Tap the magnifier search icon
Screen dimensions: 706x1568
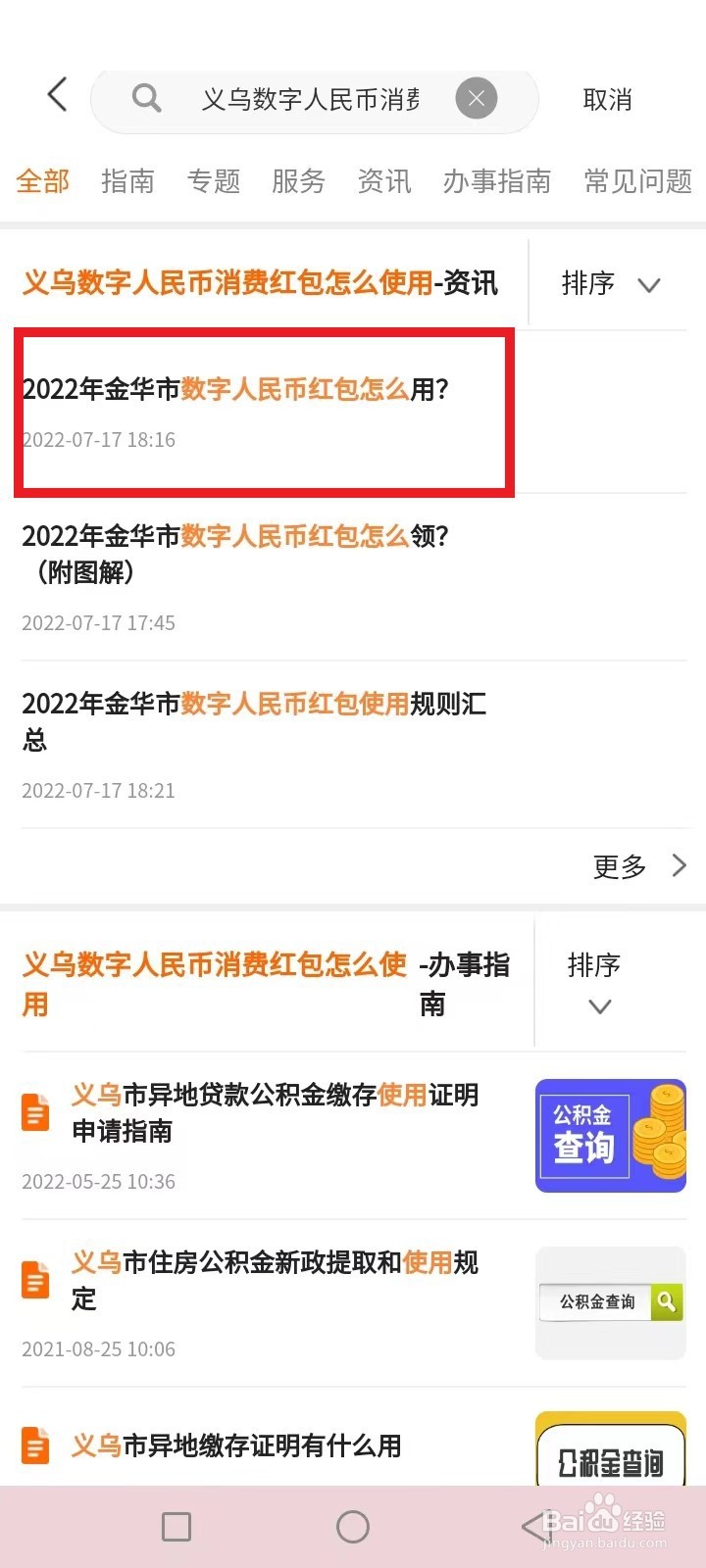[146, 98]
